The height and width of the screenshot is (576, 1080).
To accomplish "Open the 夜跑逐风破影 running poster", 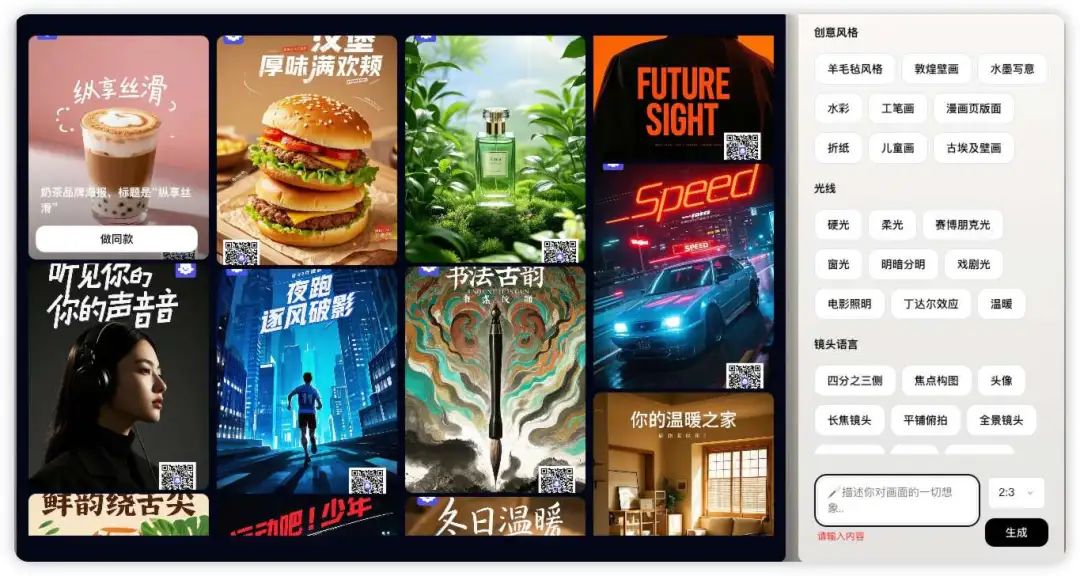I will point(306,380).
